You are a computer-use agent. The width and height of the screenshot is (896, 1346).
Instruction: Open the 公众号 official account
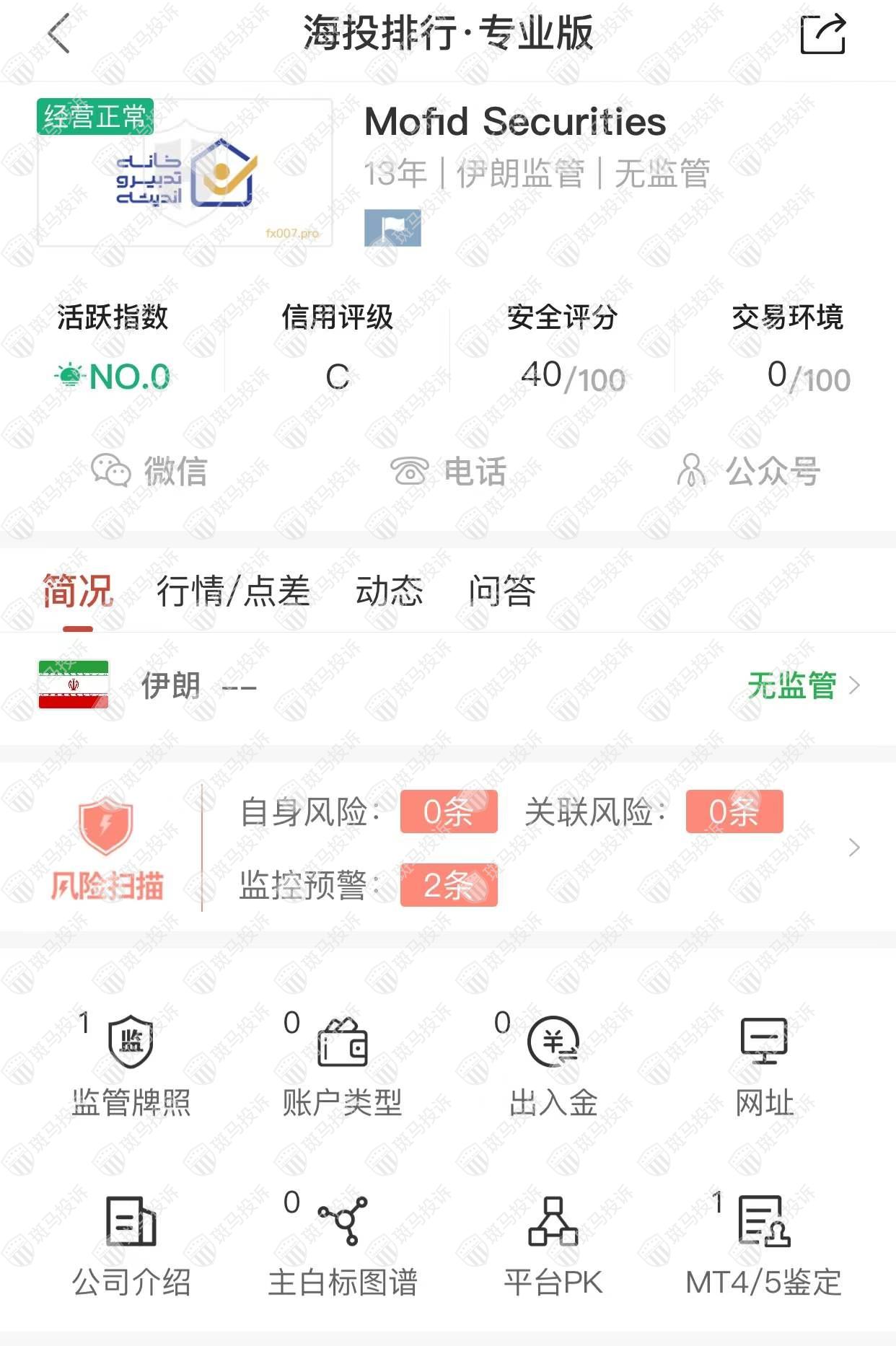[747, 471]
